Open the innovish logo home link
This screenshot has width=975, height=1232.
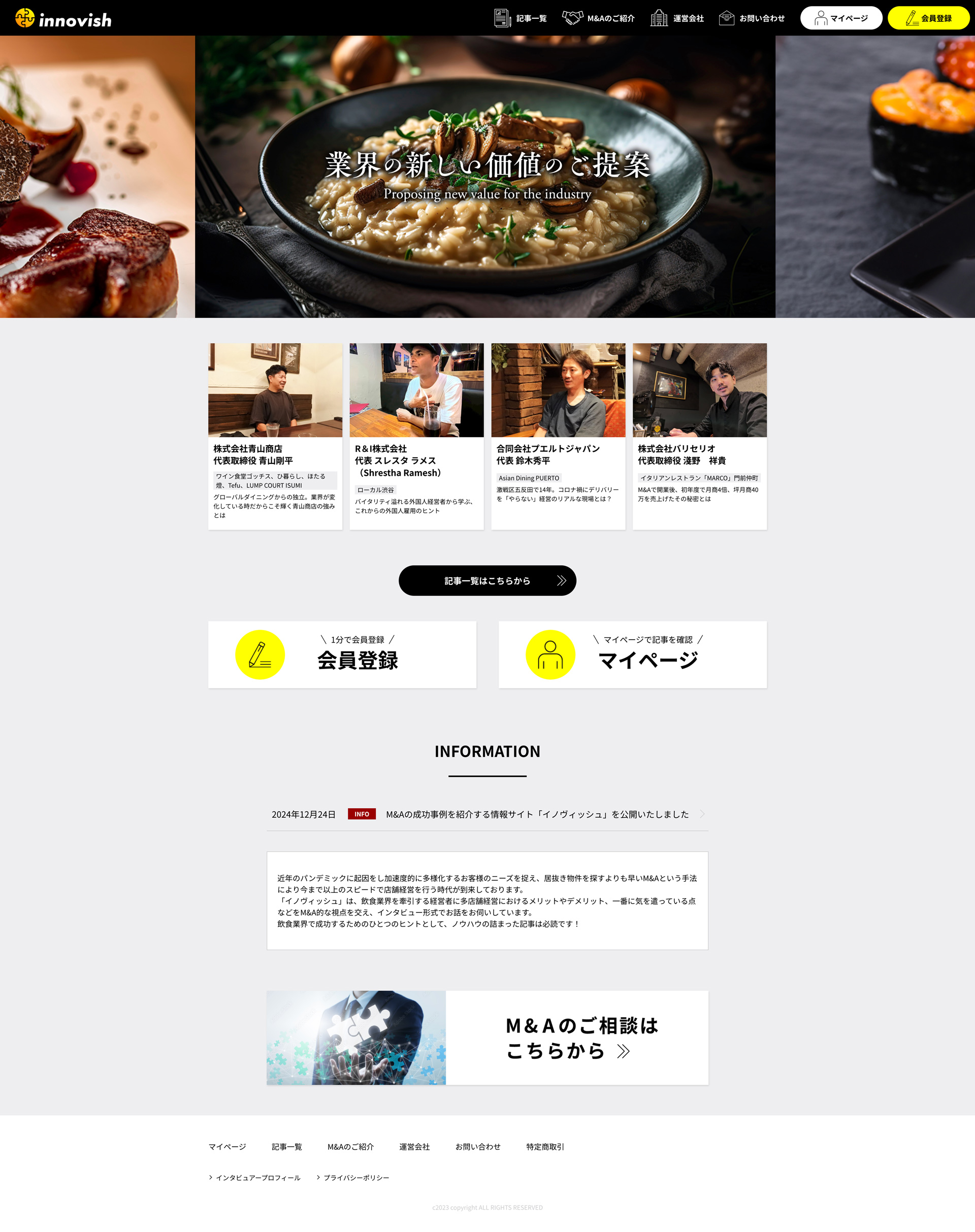pyautogui.click(x=63, y=19)
